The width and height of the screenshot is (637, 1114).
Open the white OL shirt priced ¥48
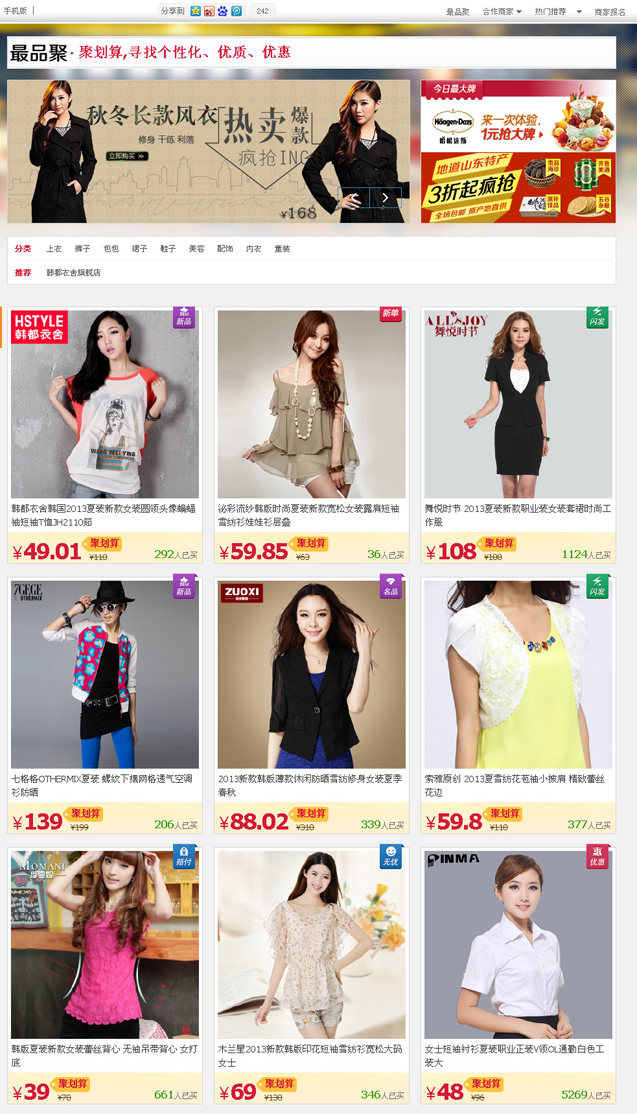point(518,944)
